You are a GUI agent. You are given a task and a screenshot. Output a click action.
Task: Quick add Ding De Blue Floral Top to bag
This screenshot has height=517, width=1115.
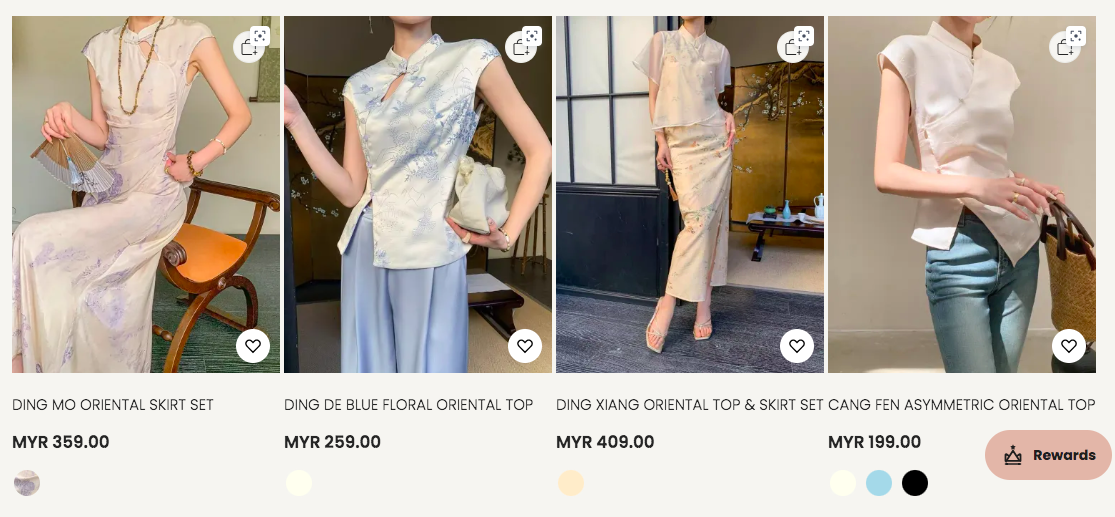click(x=521, y=46)
